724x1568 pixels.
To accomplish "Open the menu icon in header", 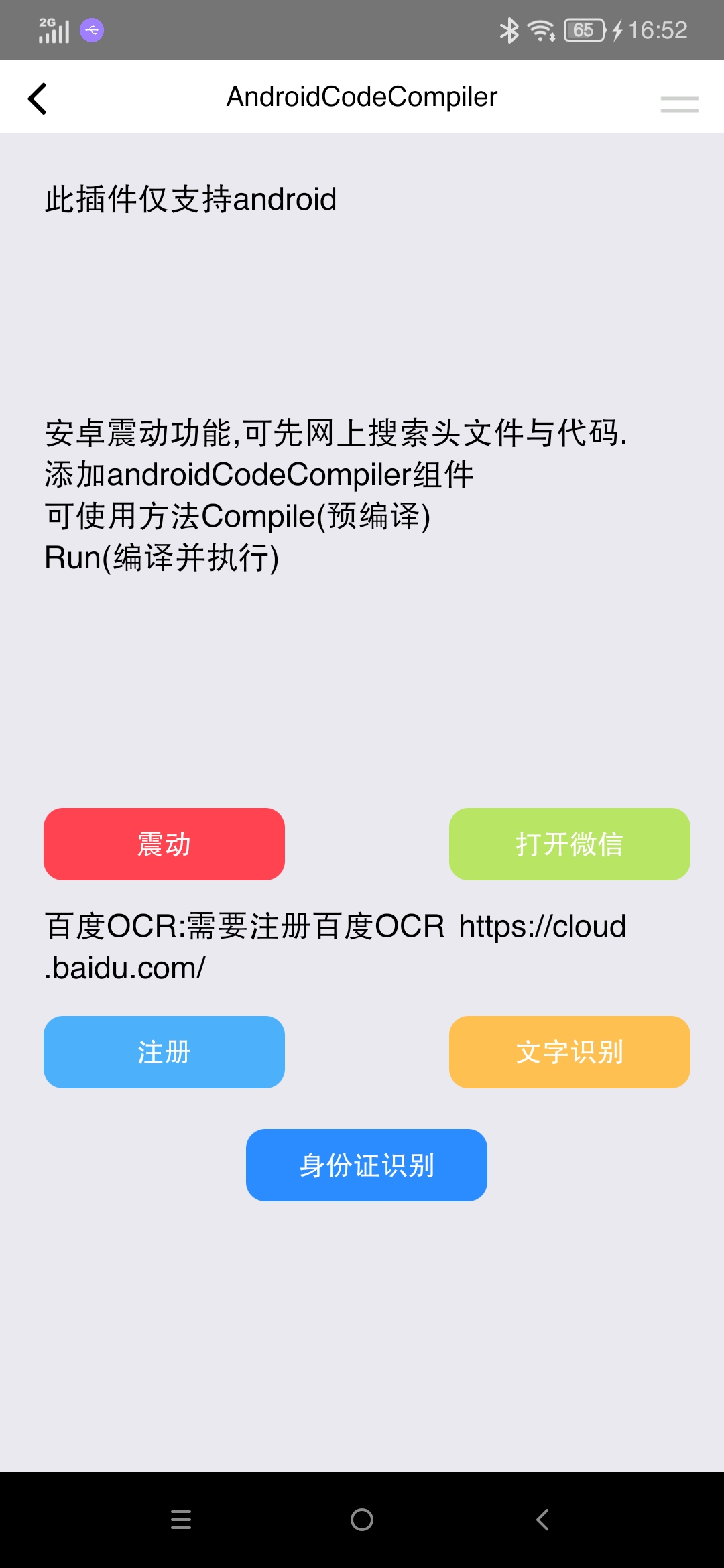I will pyautogui.click(x=679, y=104).
